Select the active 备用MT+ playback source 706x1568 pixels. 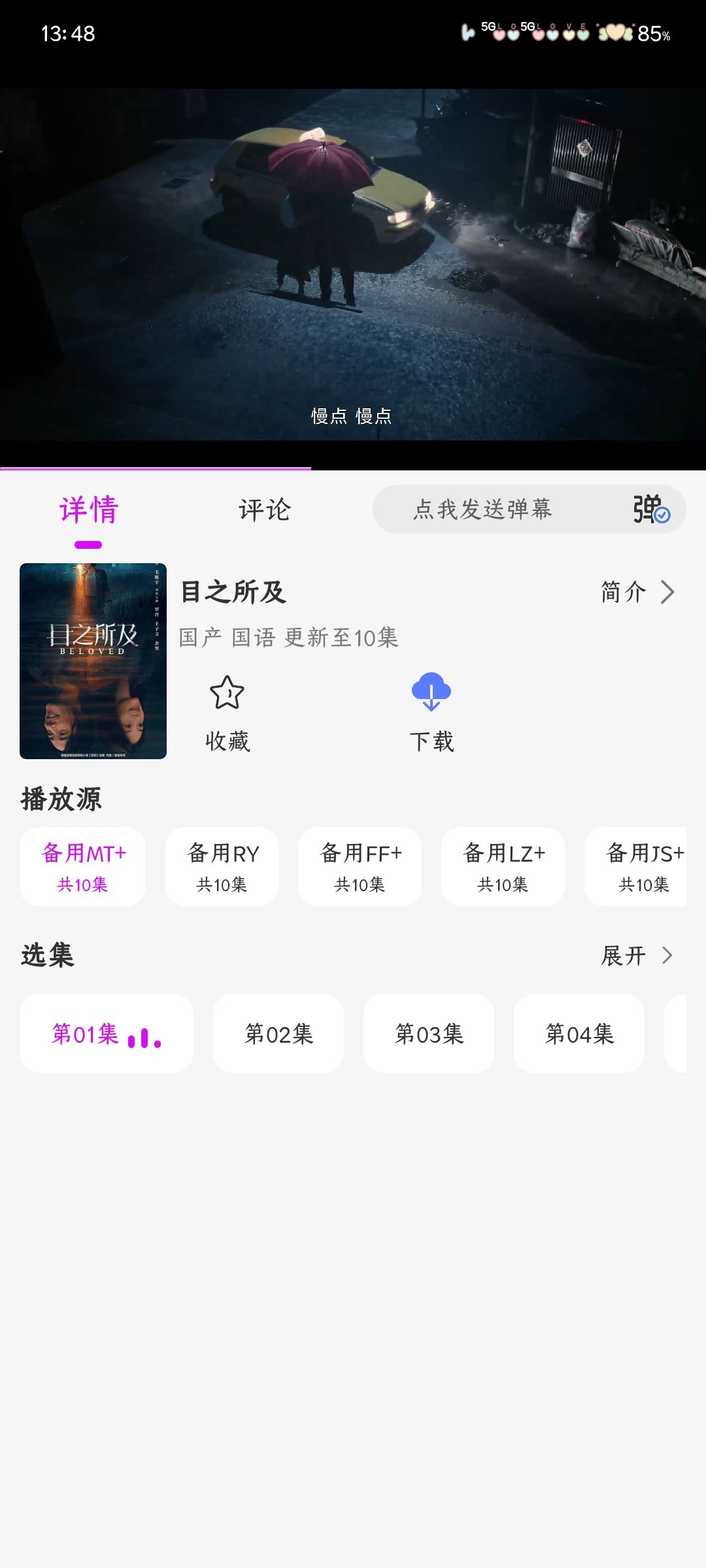point(82,867)
